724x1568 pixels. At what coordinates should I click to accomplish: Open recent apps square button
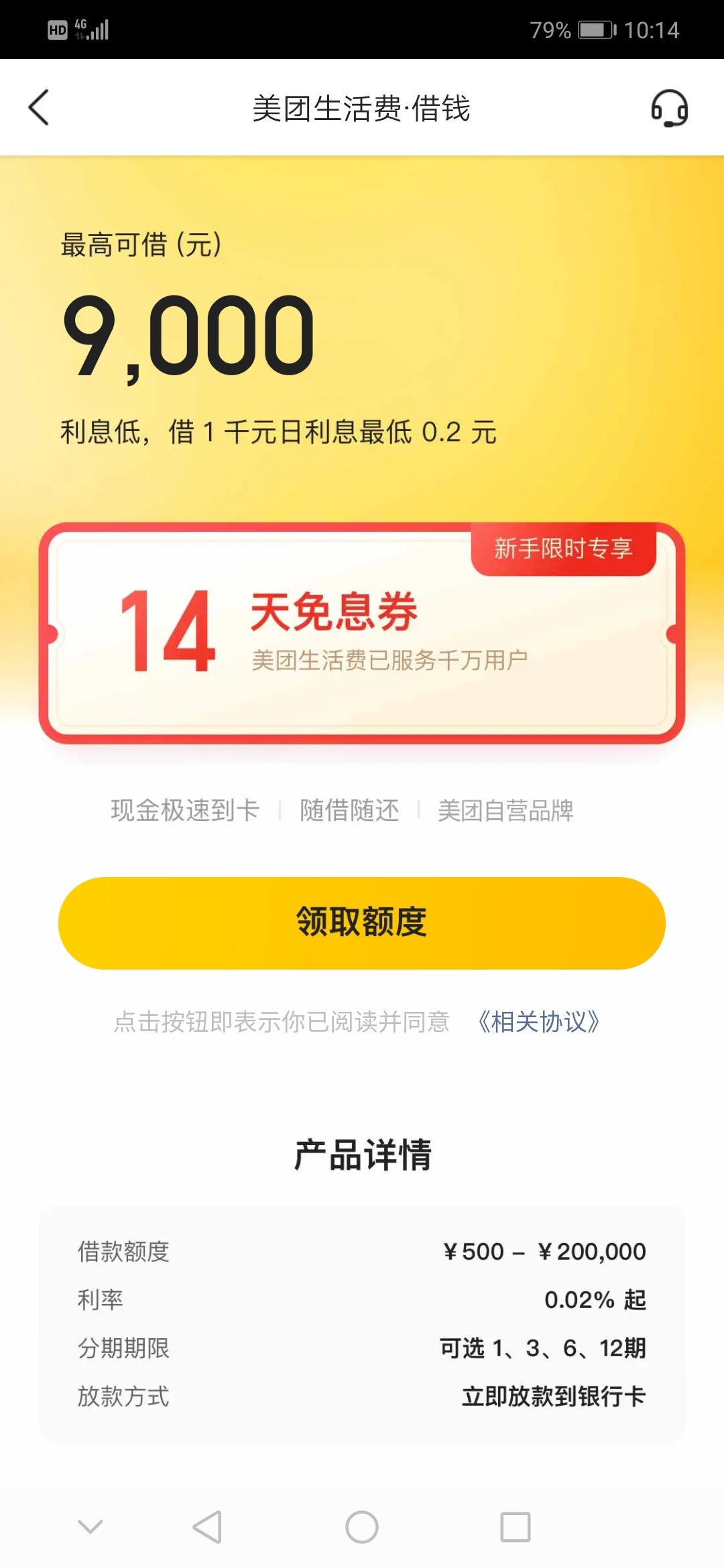pyautogui.click(x=516, y=1527)
